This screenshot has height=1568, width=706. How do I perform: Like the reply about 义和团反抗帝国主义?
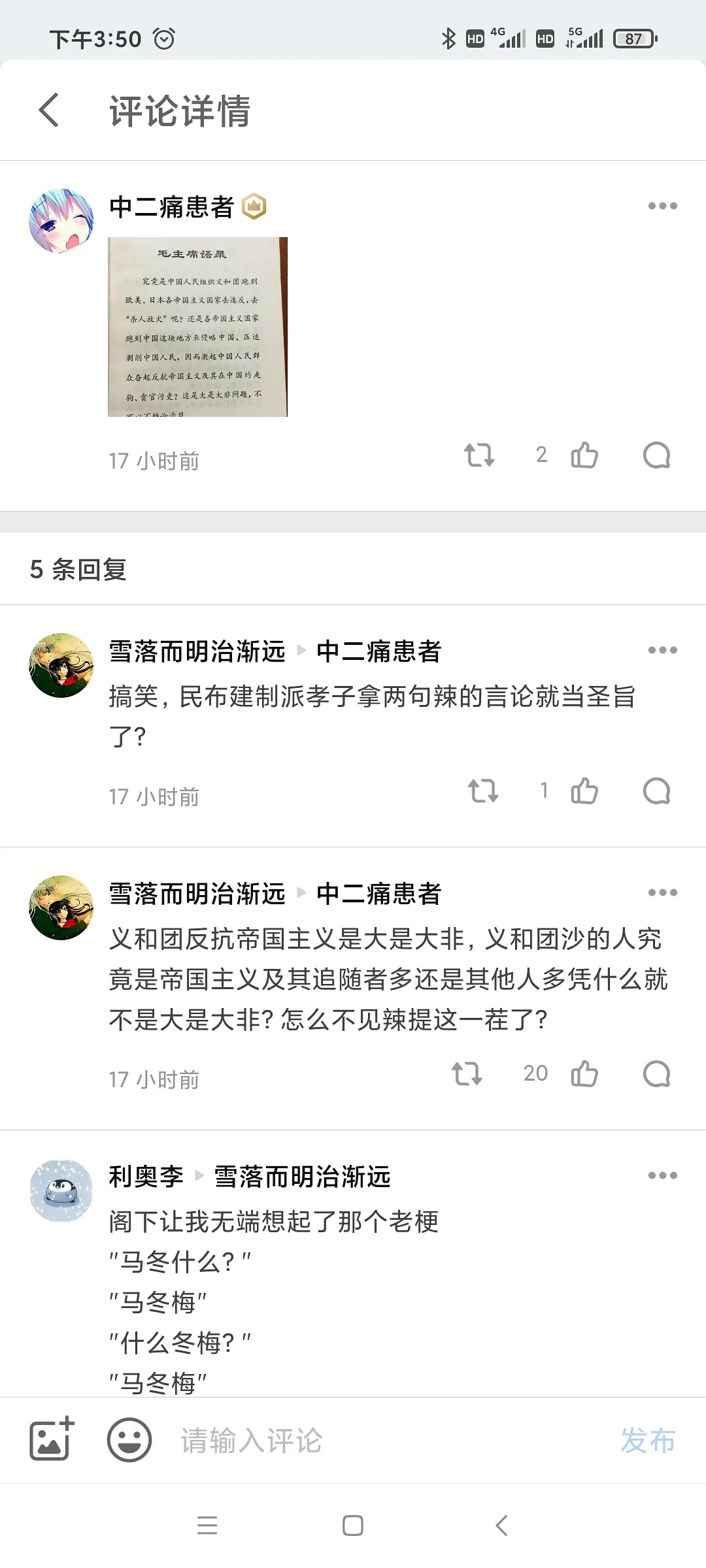pyautogui.click(x=584, y=1073)
